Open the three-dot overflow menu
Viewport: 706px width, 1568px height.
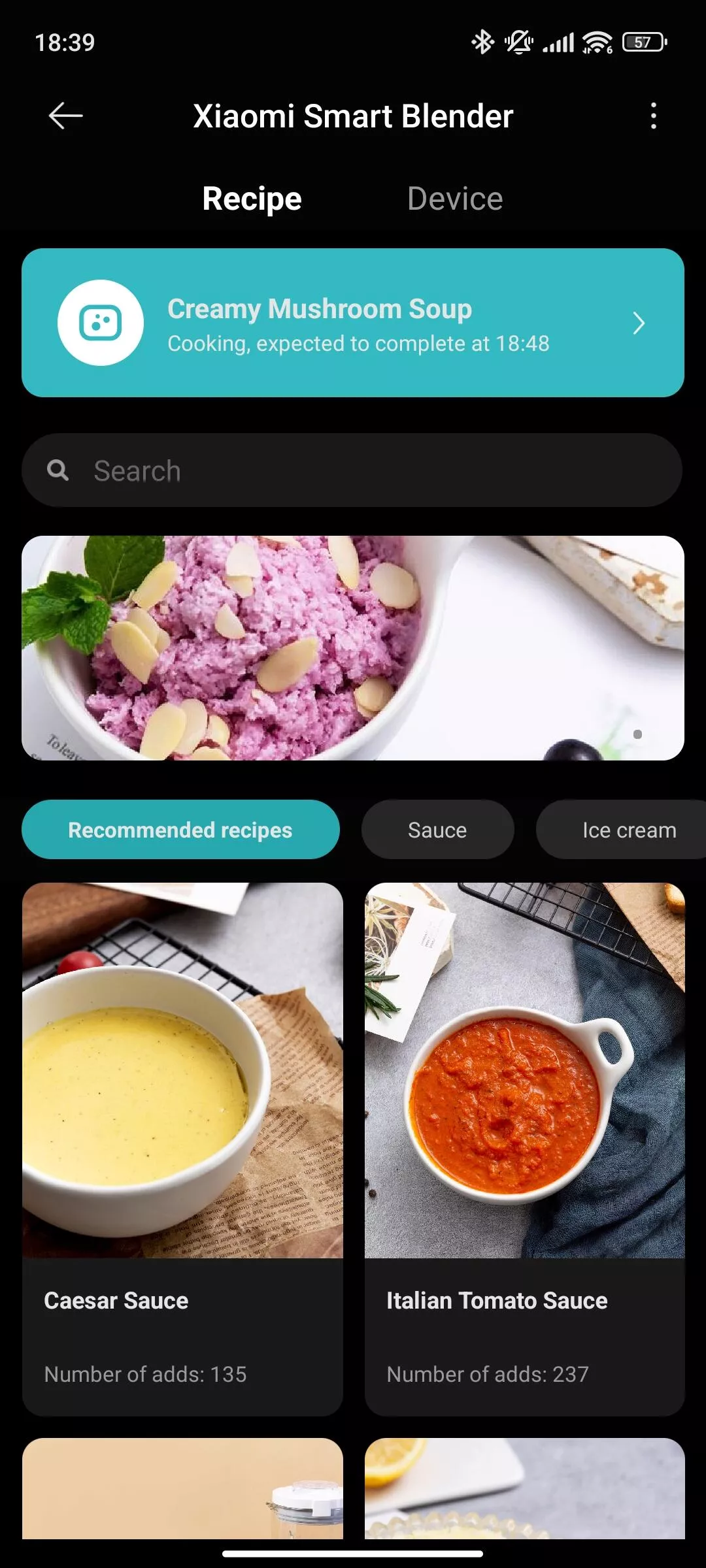(x=653, y=116)
